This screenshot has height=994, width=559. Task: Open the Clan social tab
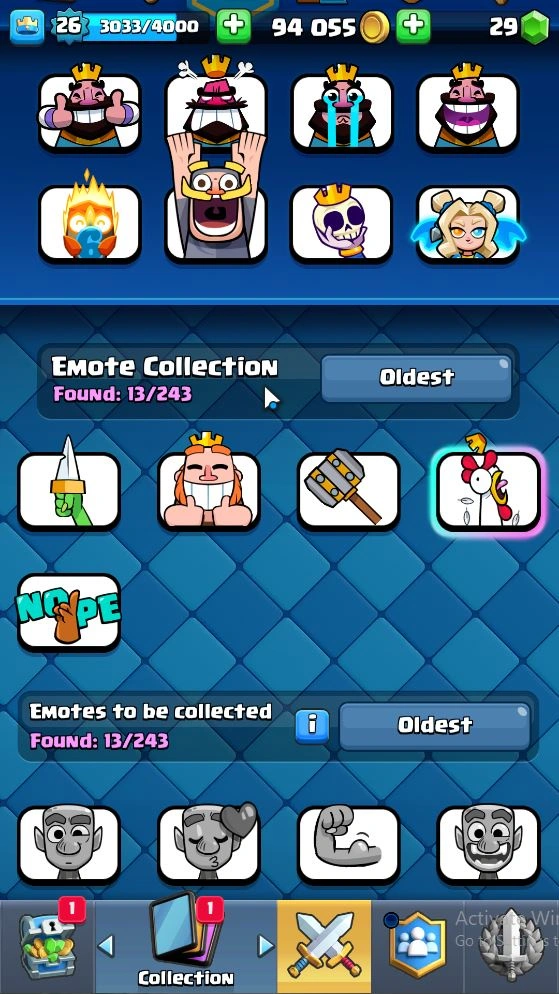(417, 946)
